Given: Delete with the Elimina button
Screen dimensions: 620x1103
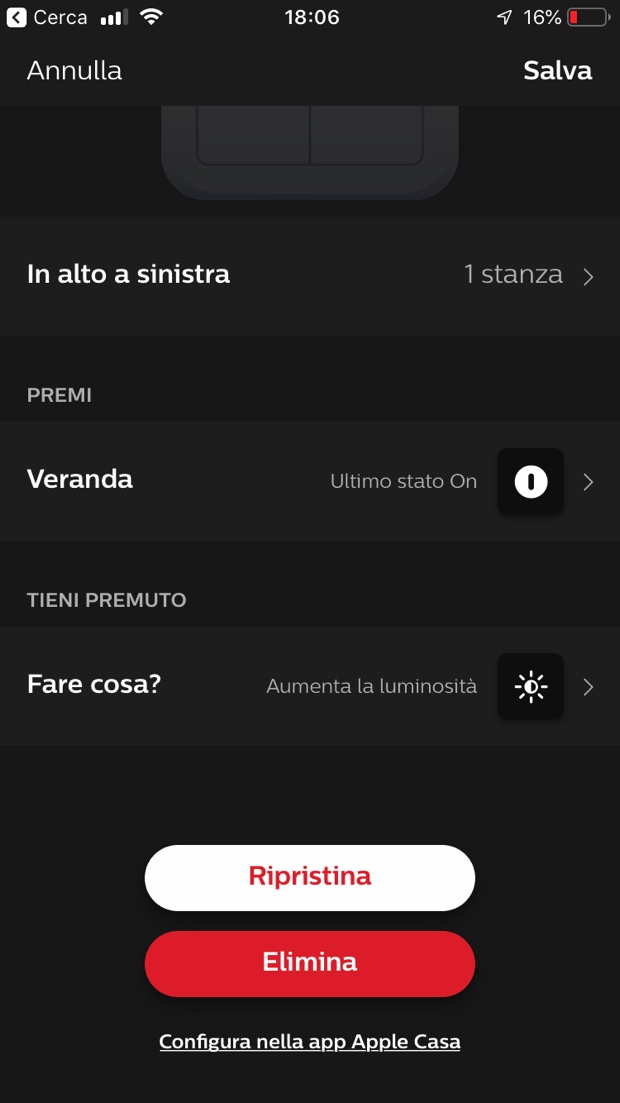Looking at the screenshot, I should click(310, 963).
